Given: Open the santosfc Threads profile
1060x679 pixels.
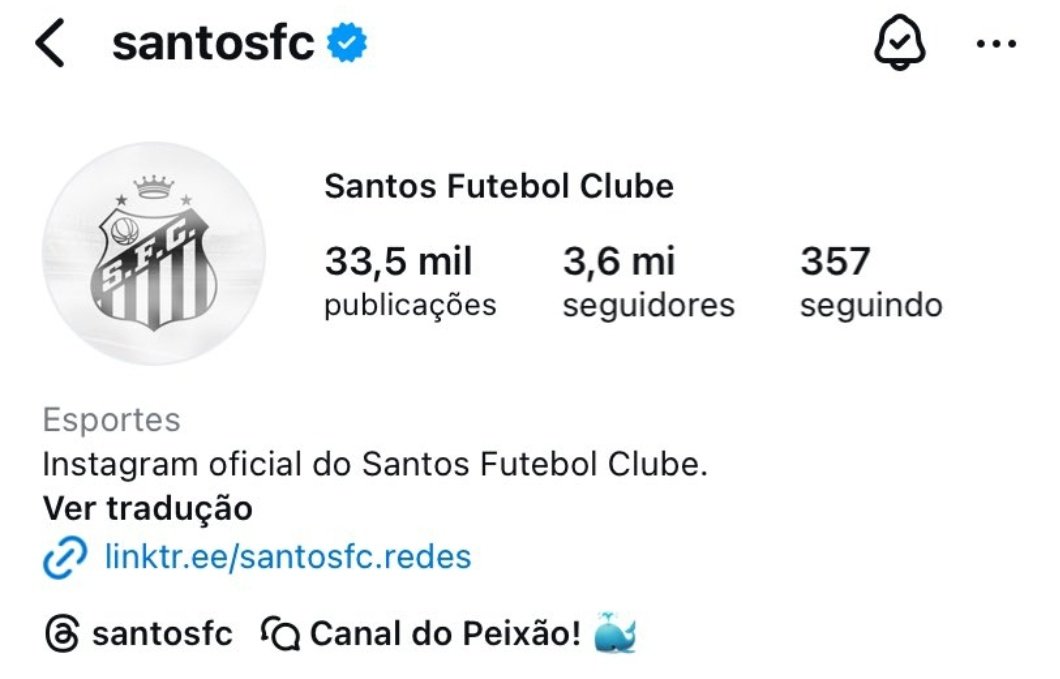Looking at the screenshot, I should pyautogui.click(x=140, y=633).
